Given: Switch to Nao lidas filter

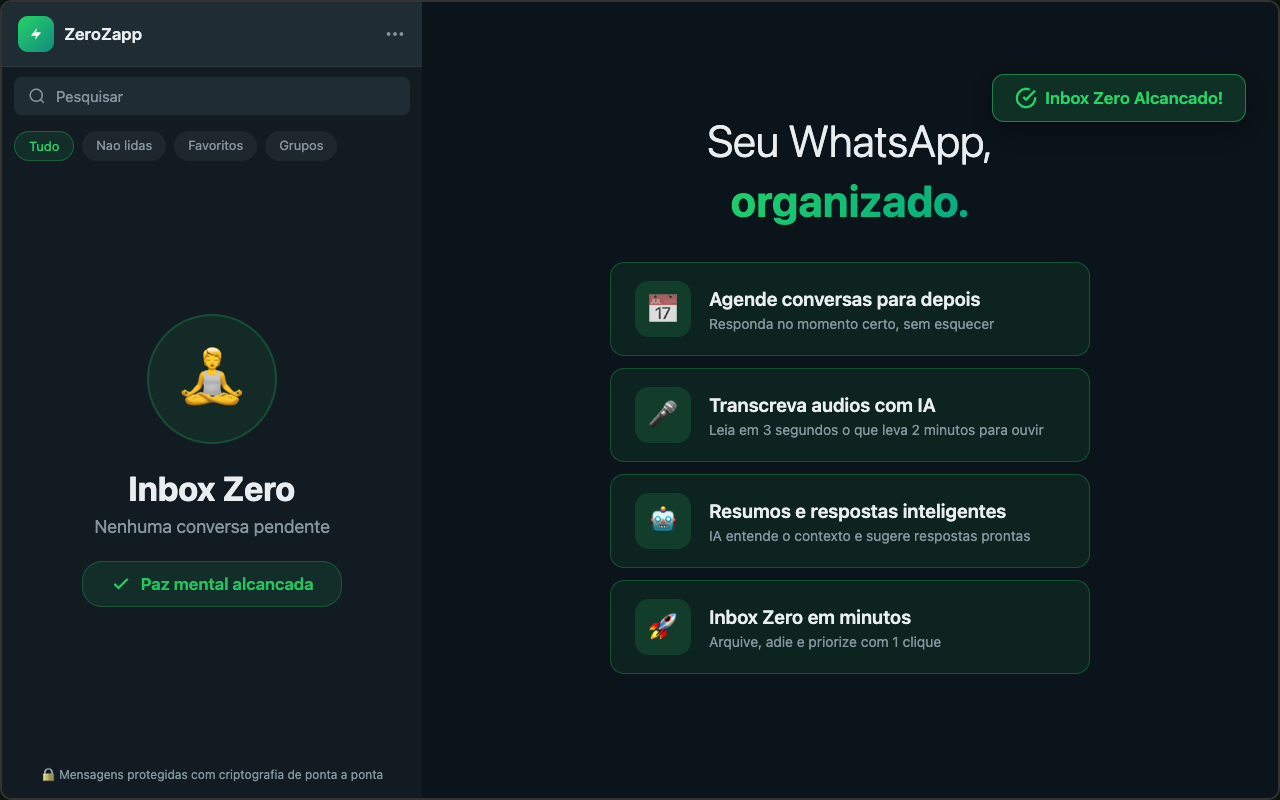Looking at the screenshot, I should [124, 146].
